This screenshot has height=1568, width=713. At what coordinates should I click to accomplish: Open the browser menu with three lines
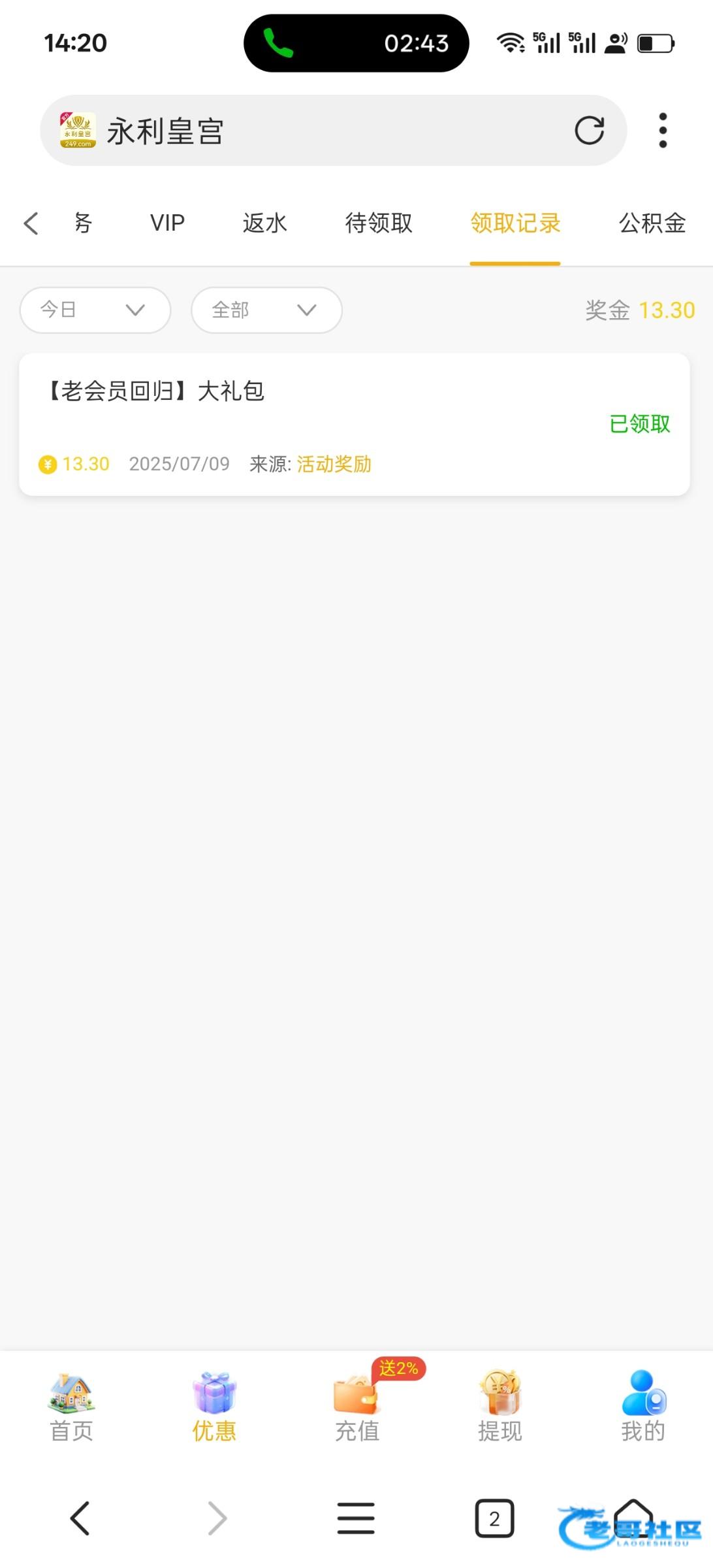[x=356, y=1518]
